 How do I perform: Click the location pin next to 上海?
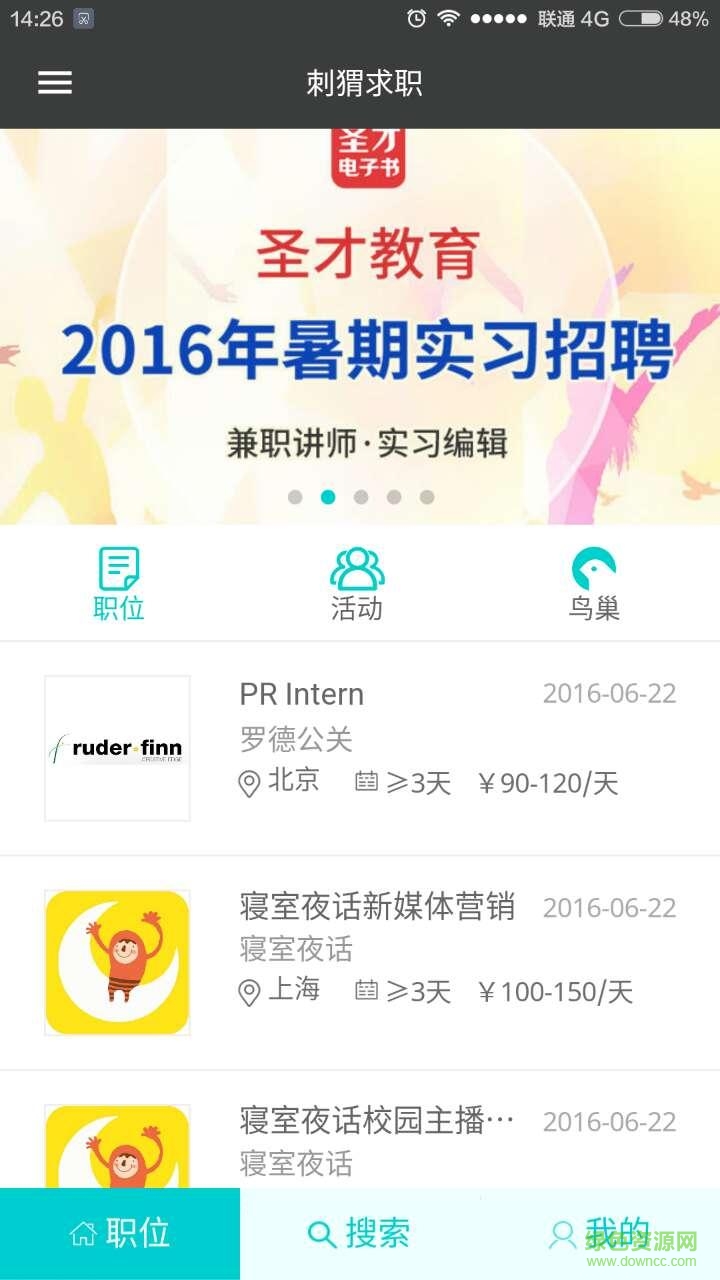(249, 992)
